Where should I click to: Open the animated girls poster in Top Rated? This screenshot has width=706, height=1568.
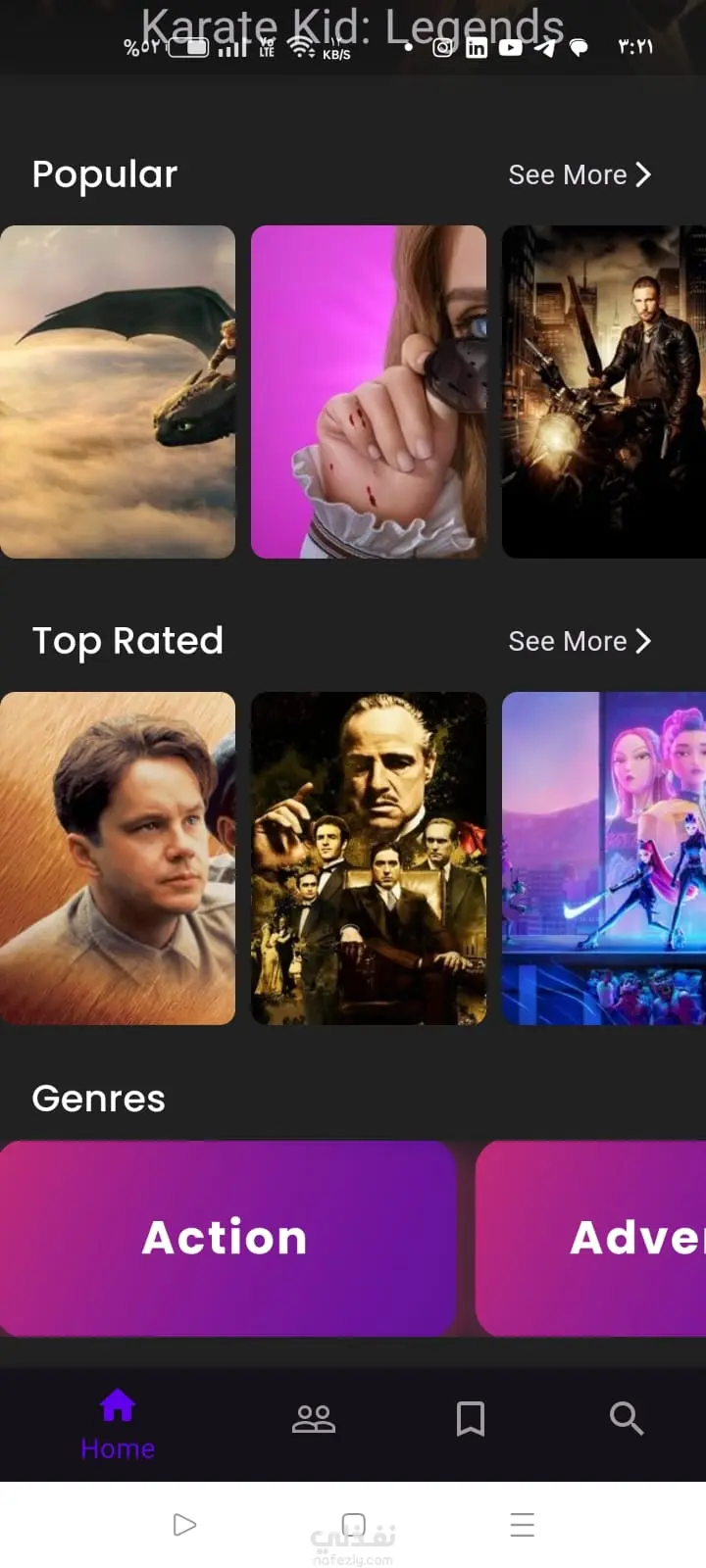point(603,858)
